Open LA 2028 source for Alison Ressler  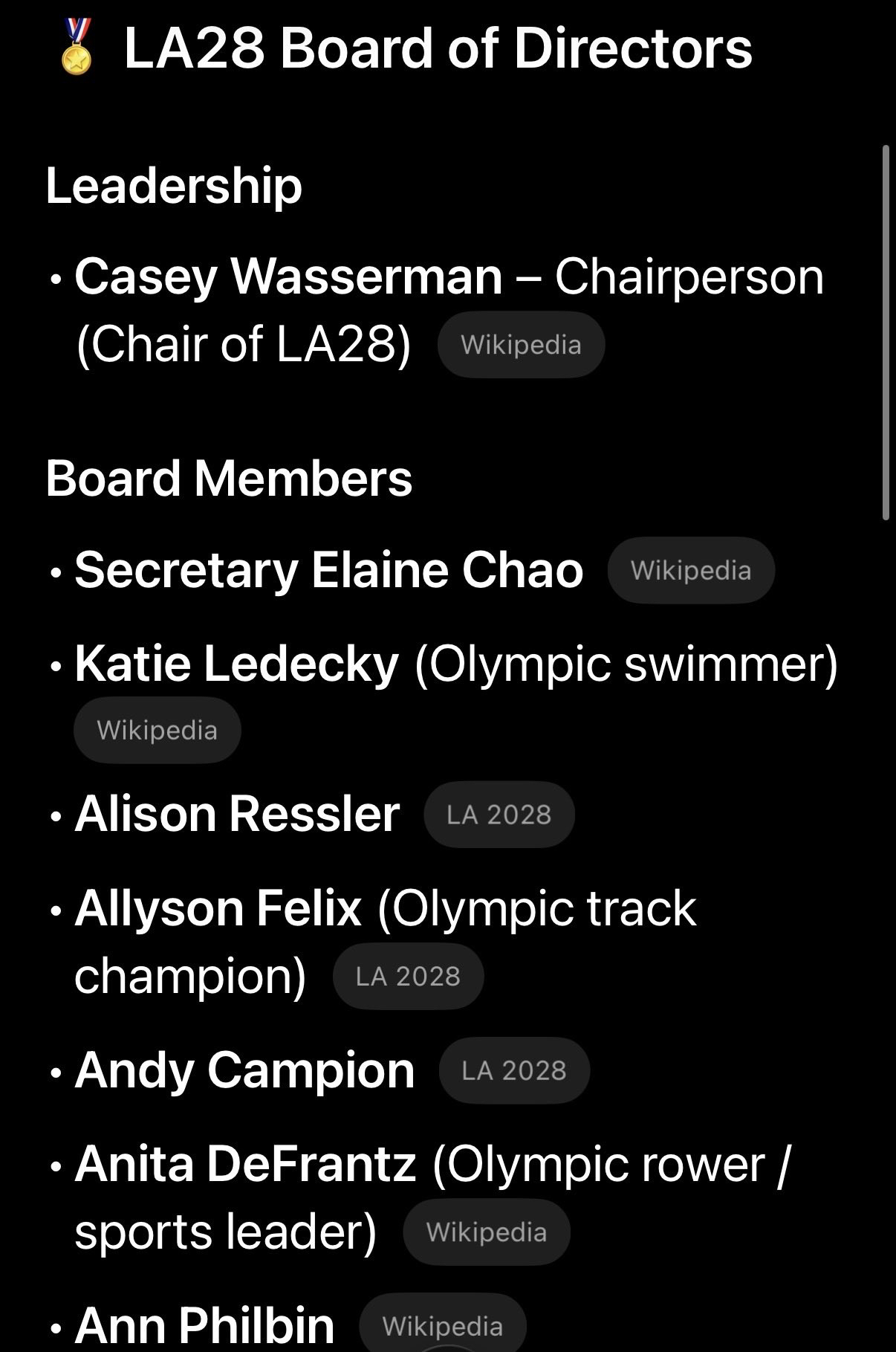tap(499, 815)
